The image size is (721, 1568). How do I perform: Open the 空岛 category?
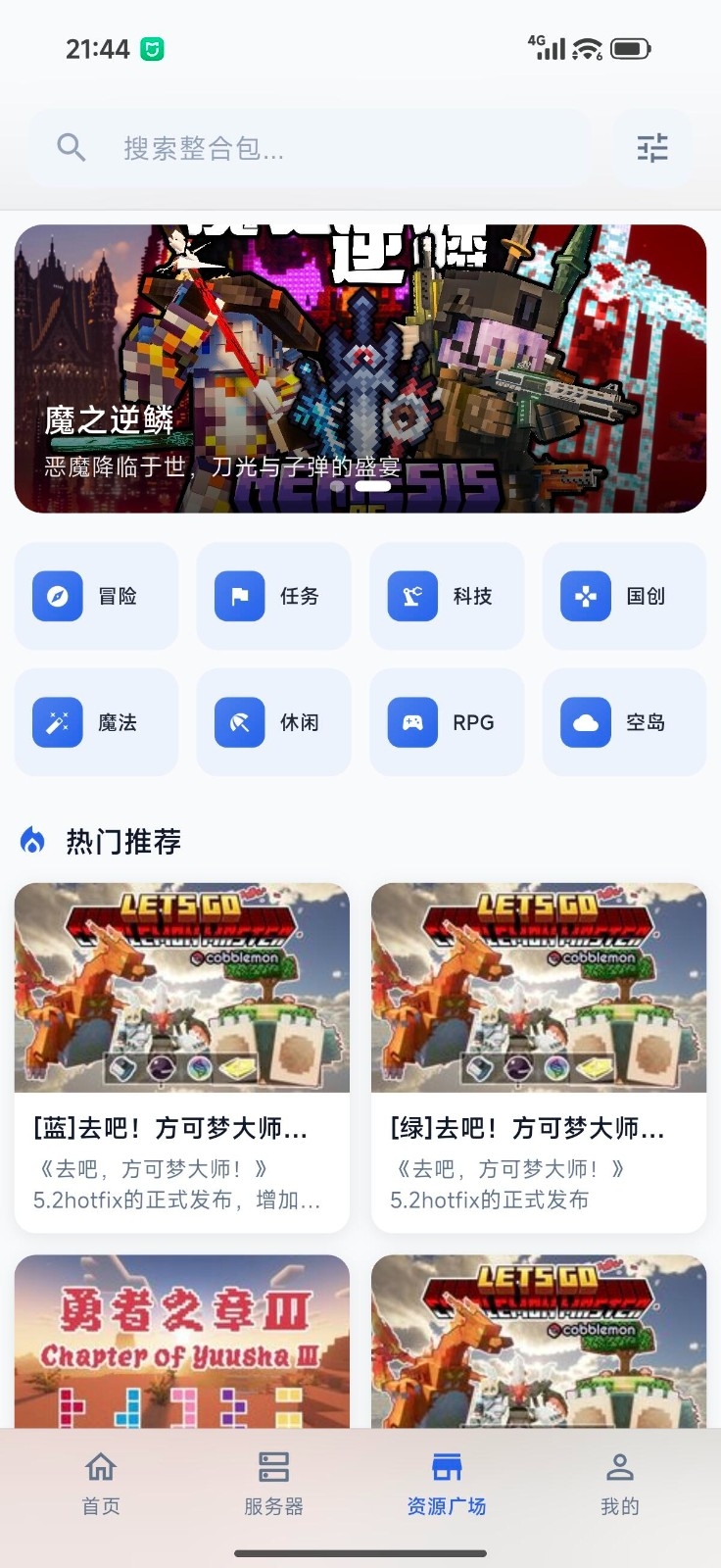click(624, 722)
